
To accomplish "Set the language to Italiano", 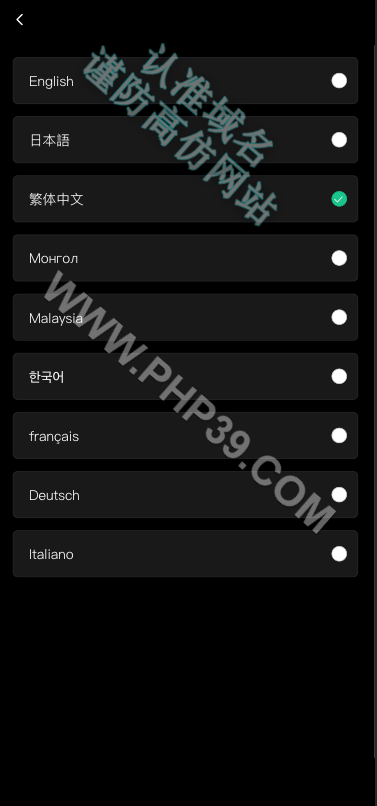I will 185,554.
